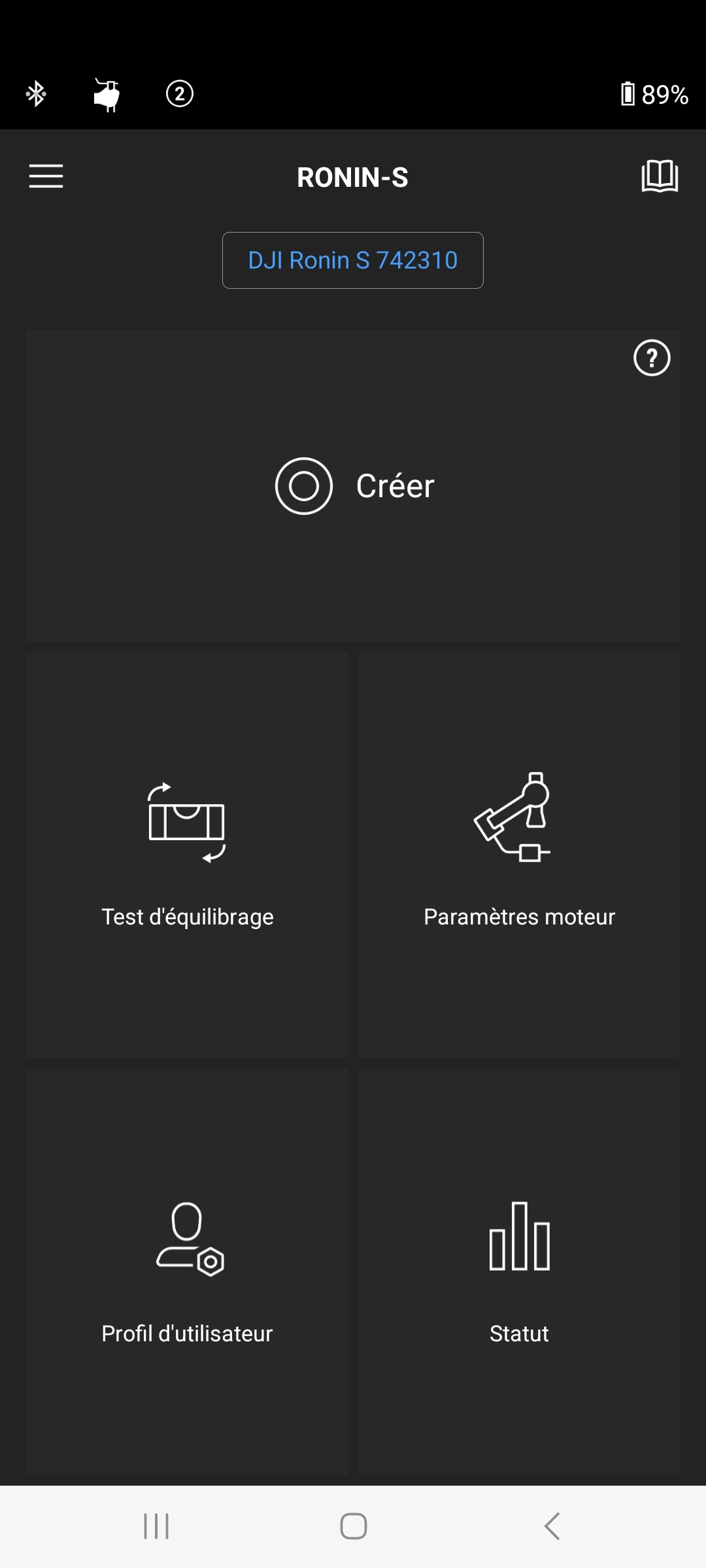Show recent apps from the navigation bar
The height and width of the screenshot is (1568, 706).
coord(156,1526)
